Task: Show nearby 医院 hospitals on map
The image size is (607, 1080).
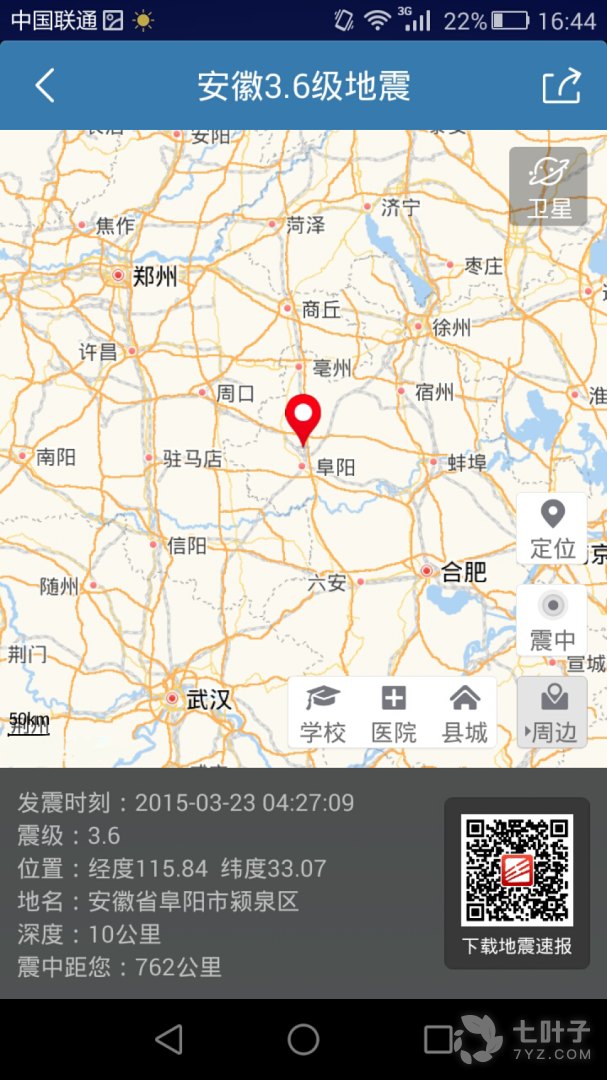Action: 394,714
